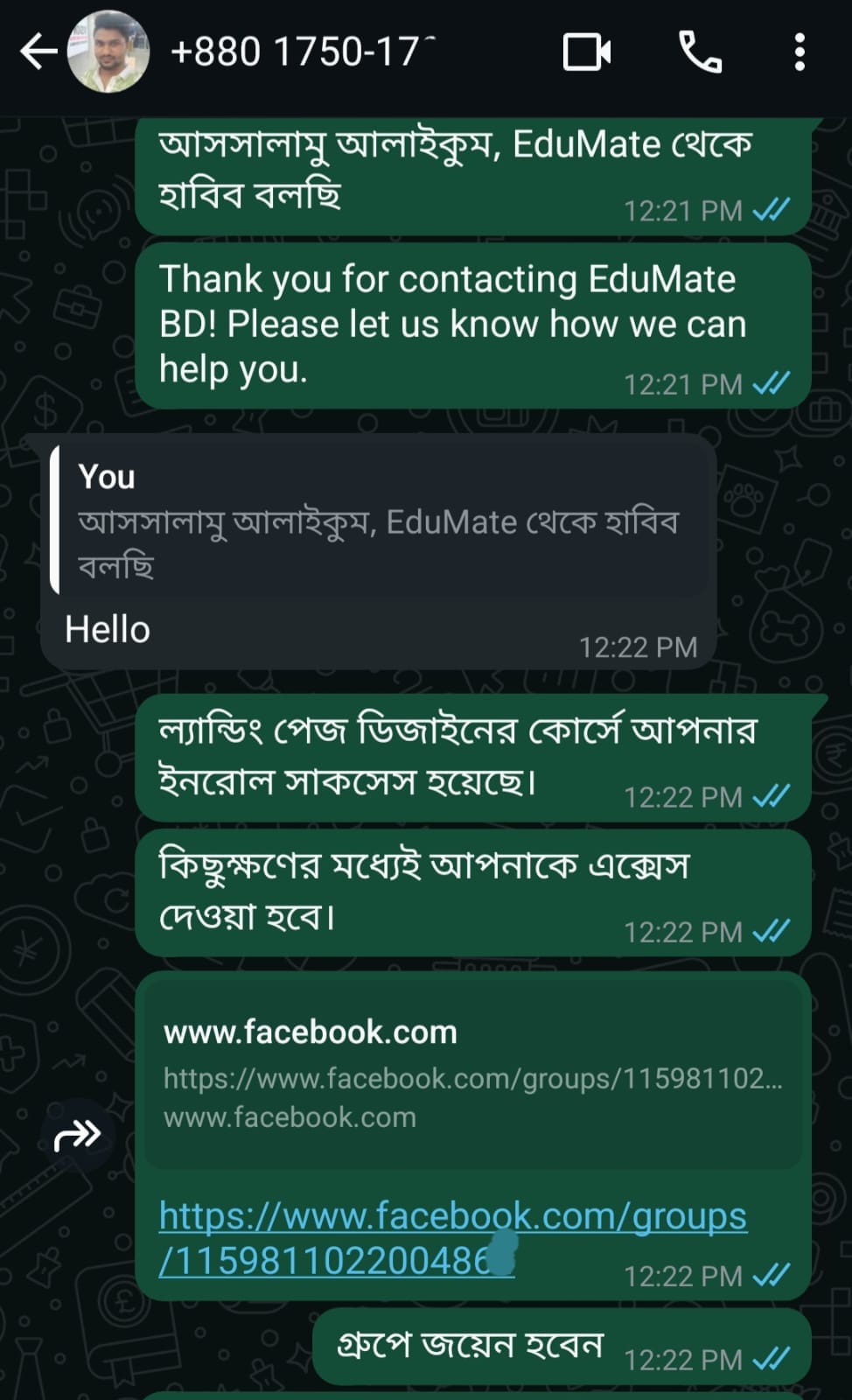Open the overflow menu
852x1400 pixels.
coord(799,52)
